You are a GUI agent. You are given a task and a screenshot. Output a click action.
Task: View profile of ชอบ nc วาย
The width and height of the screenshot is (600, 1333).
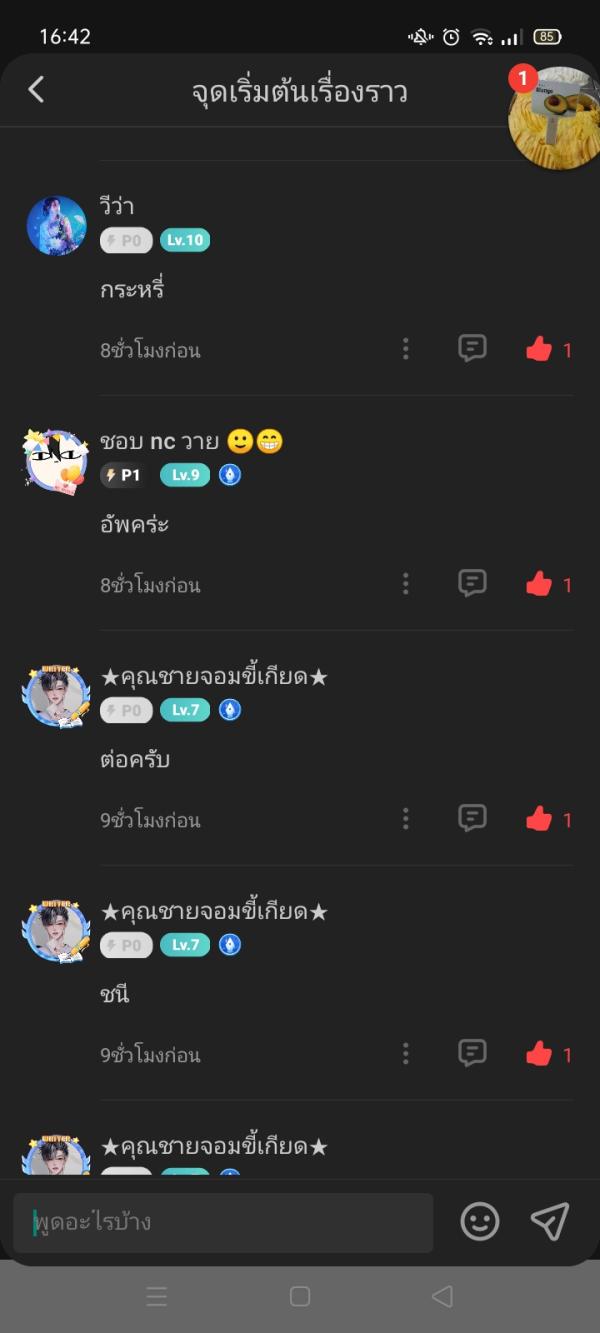tap(56, 461)
